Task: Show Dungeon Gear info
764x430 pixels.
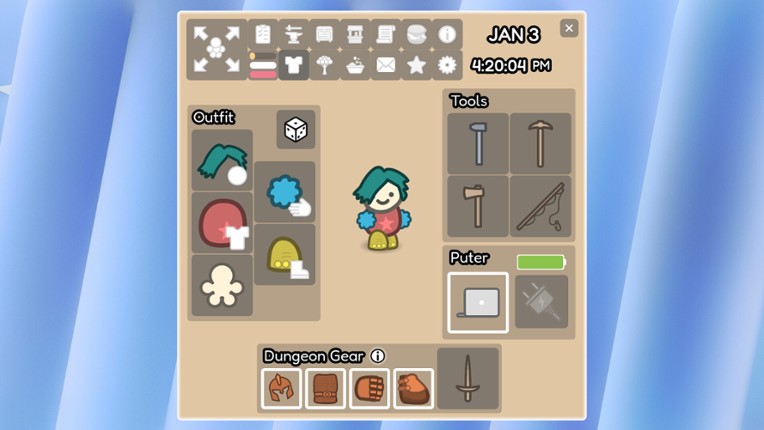Action: [x=378, y=356]
